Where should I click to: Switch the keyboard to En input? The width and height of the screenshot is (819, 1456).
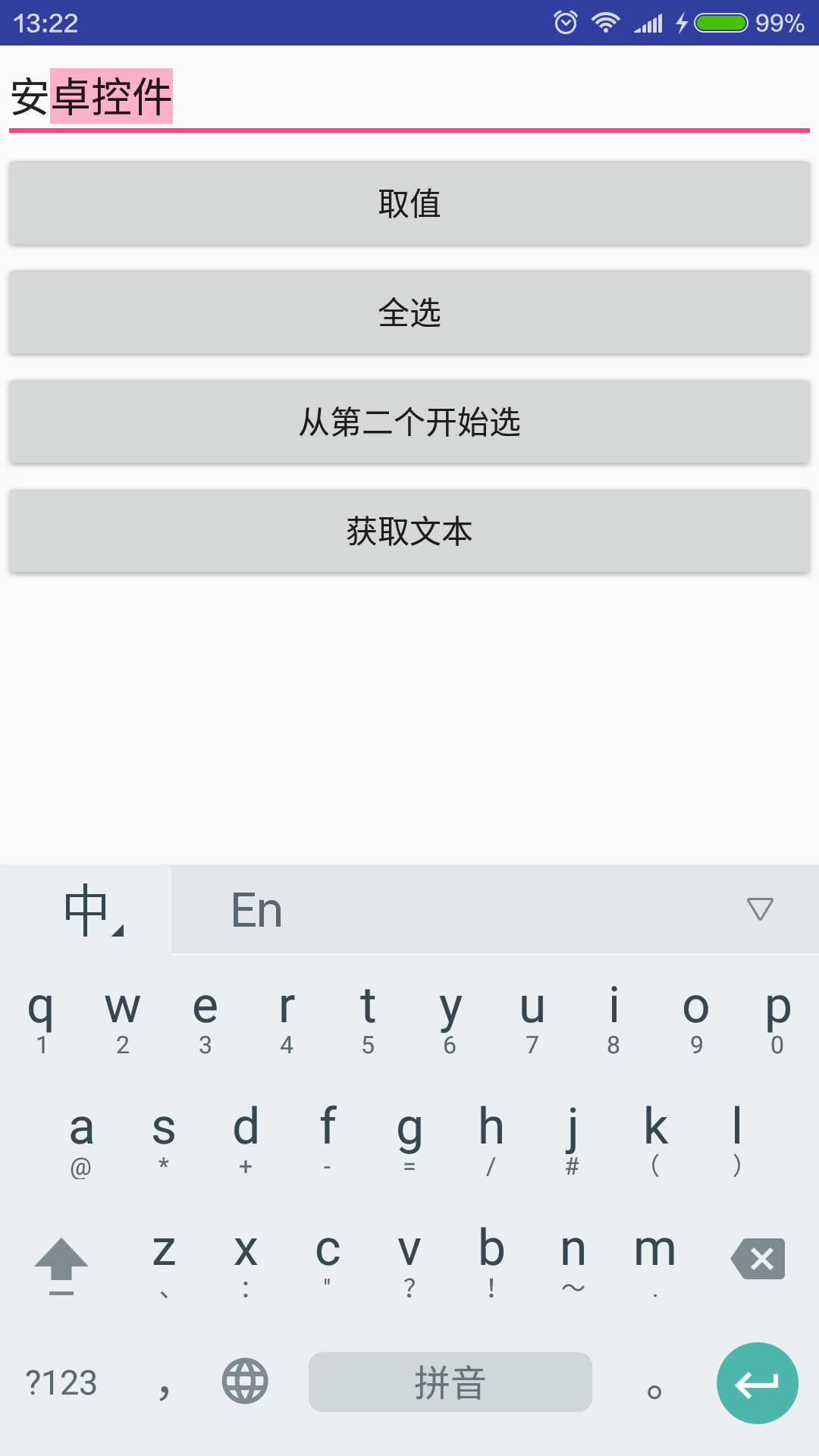click(256, 910)
